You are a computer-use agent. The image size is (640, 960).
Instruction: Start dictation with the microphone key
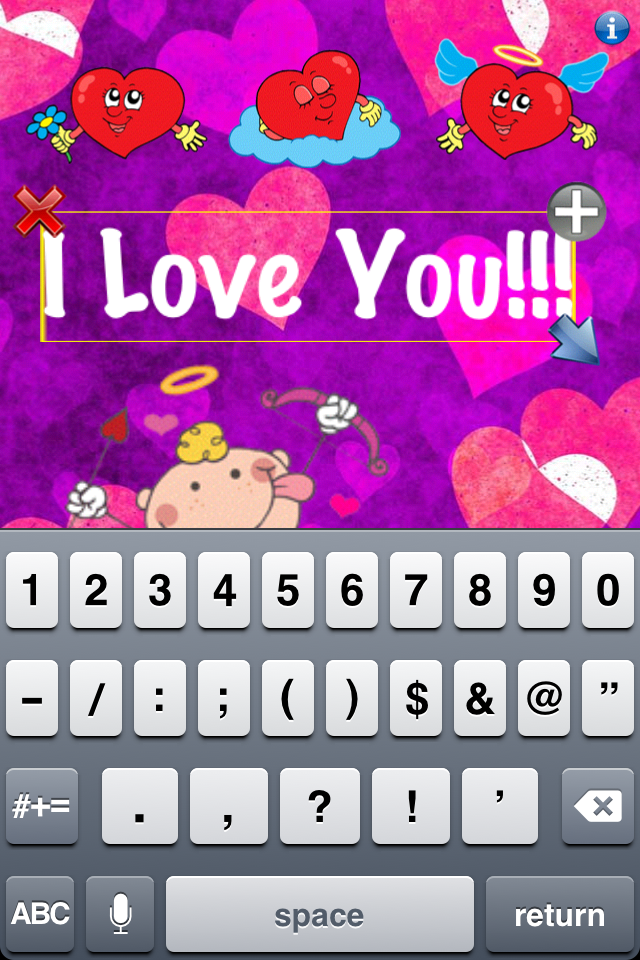click(120, 913)
